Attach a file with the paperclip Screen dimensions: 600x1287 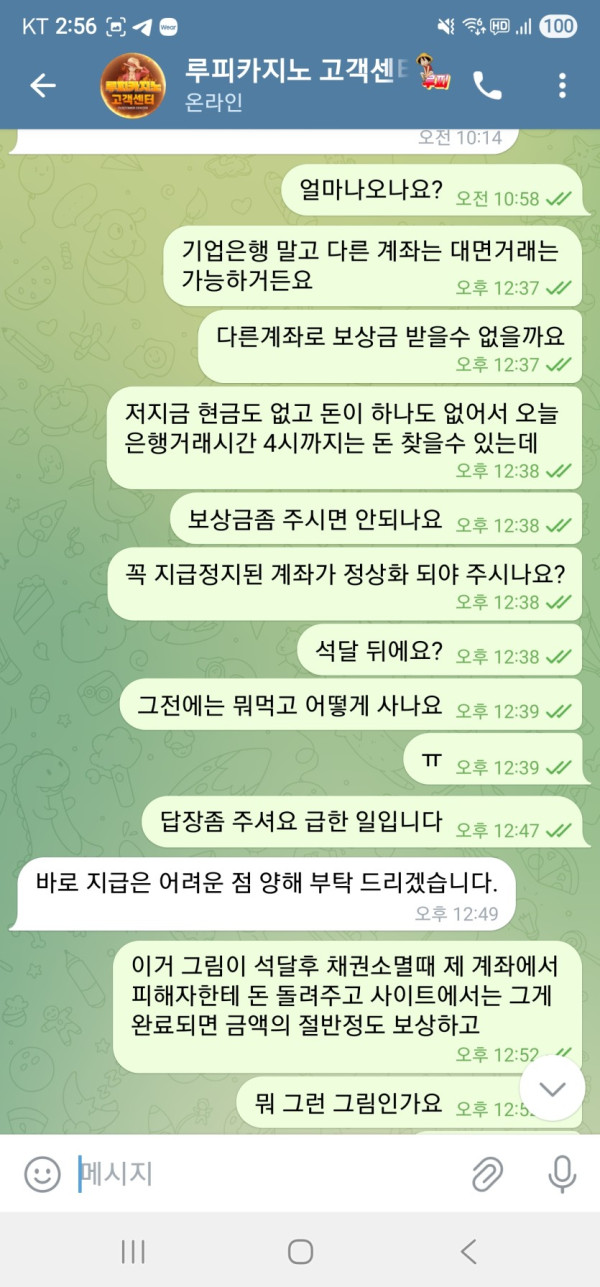pyautogui.click(x=487, y=1174)
